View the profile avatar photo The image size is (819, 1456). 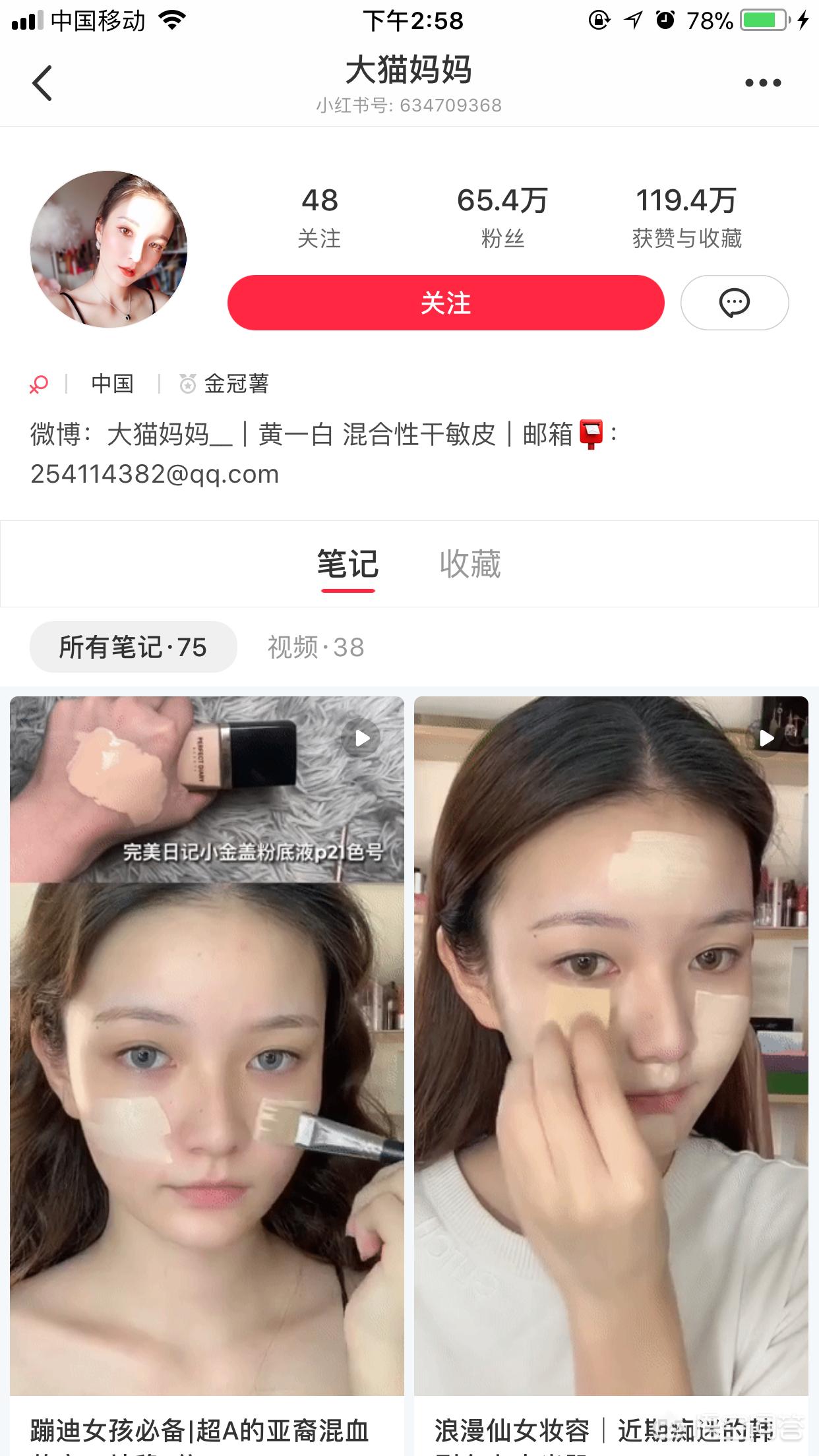pyautogui.click(x=109, y=249)
